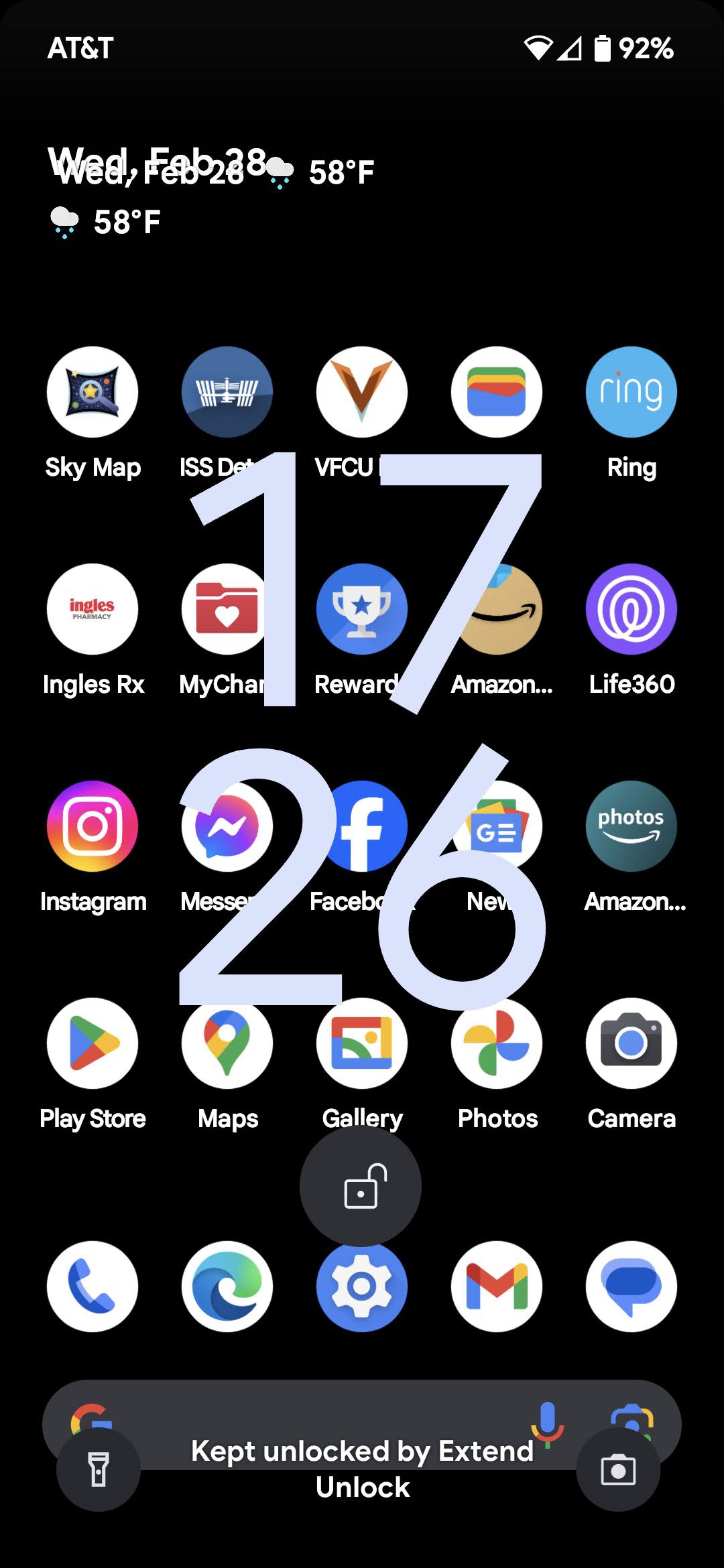Open Ingles Rx pharmacy app

click(93, 609)
